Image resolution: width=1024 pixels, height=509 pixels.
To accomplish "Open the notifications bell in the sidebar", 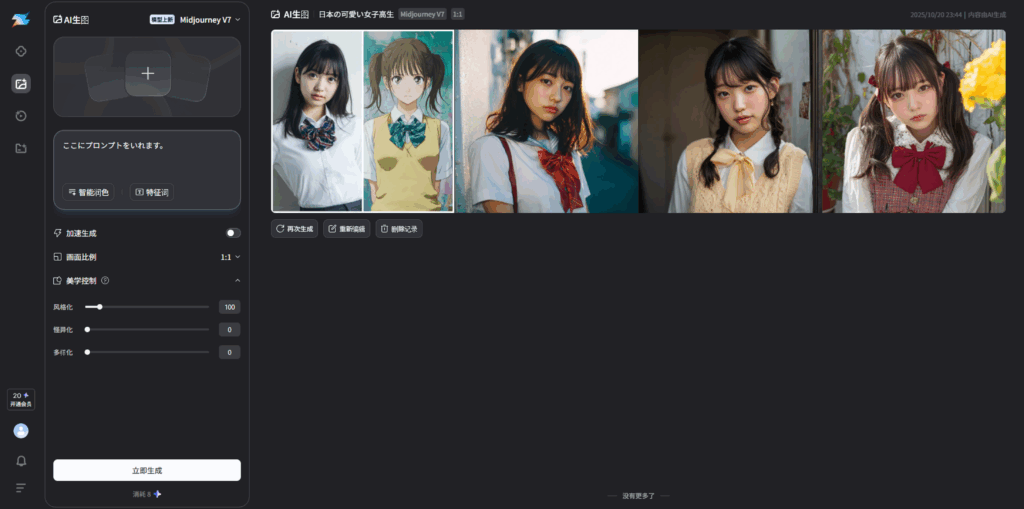I will click(x=21, y=461).
